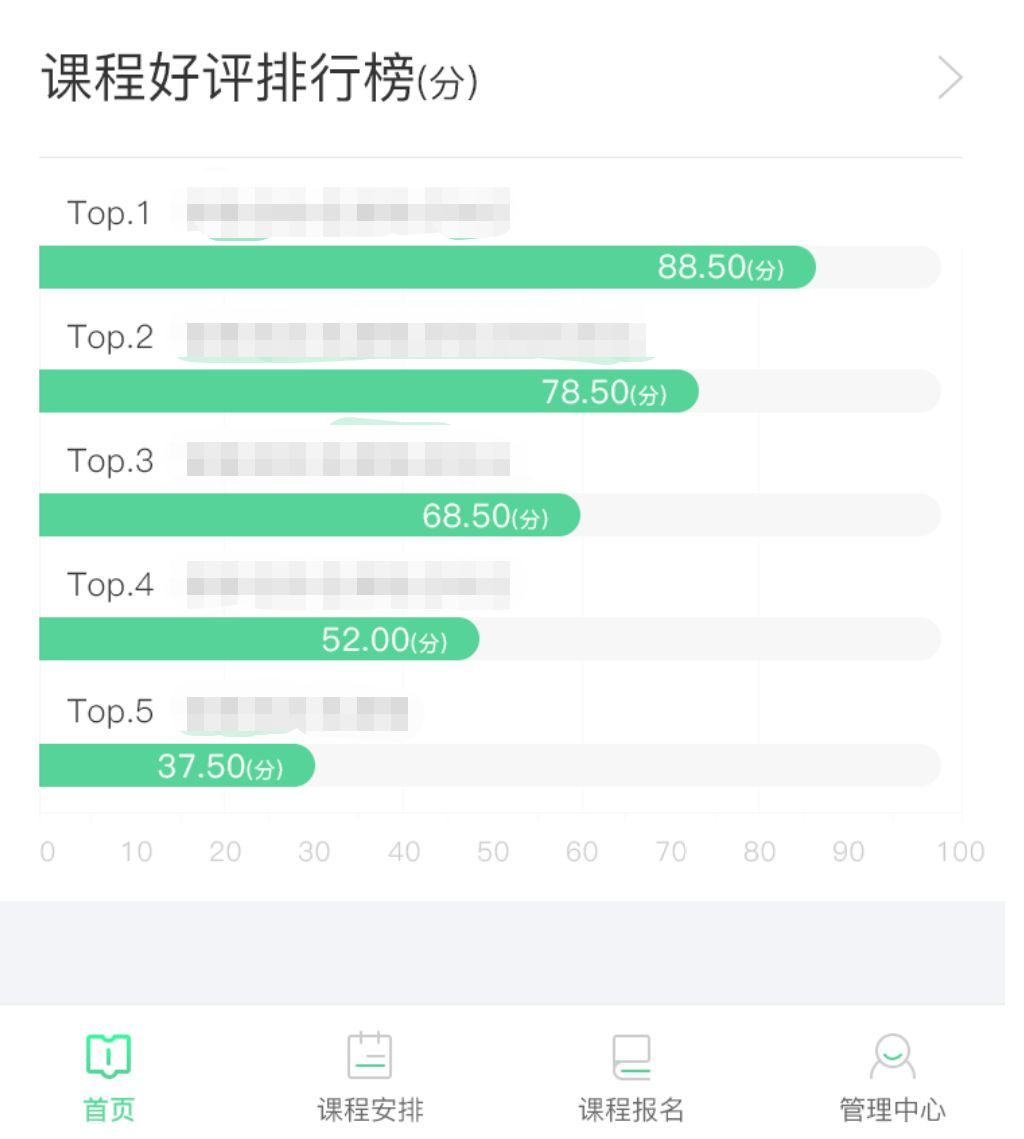Open full course rating ranking via chevron

(950, 79)
